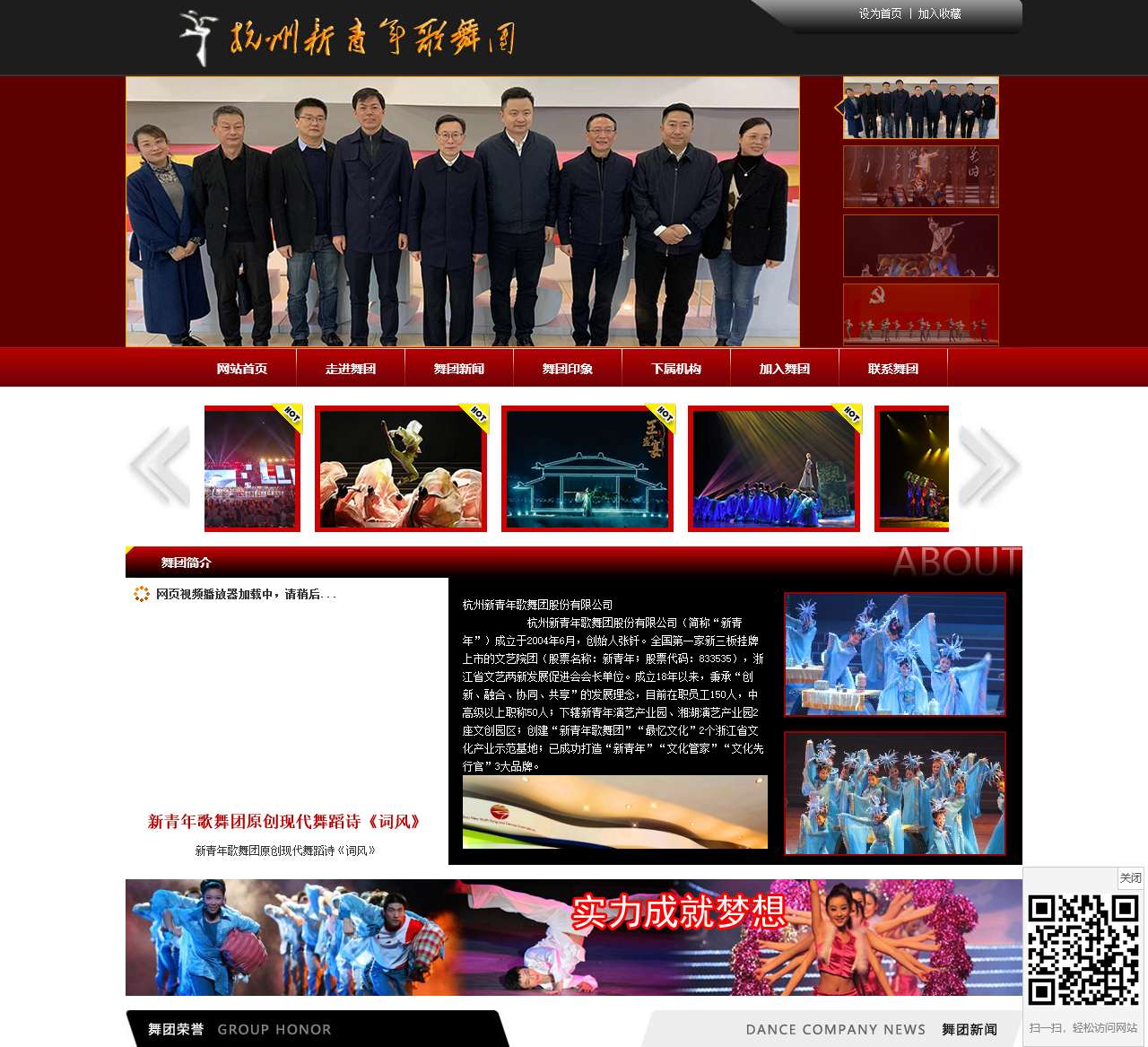Go to the 加入舞团 page
Screen dimensions: 1148x1047
tap(785, 369)
